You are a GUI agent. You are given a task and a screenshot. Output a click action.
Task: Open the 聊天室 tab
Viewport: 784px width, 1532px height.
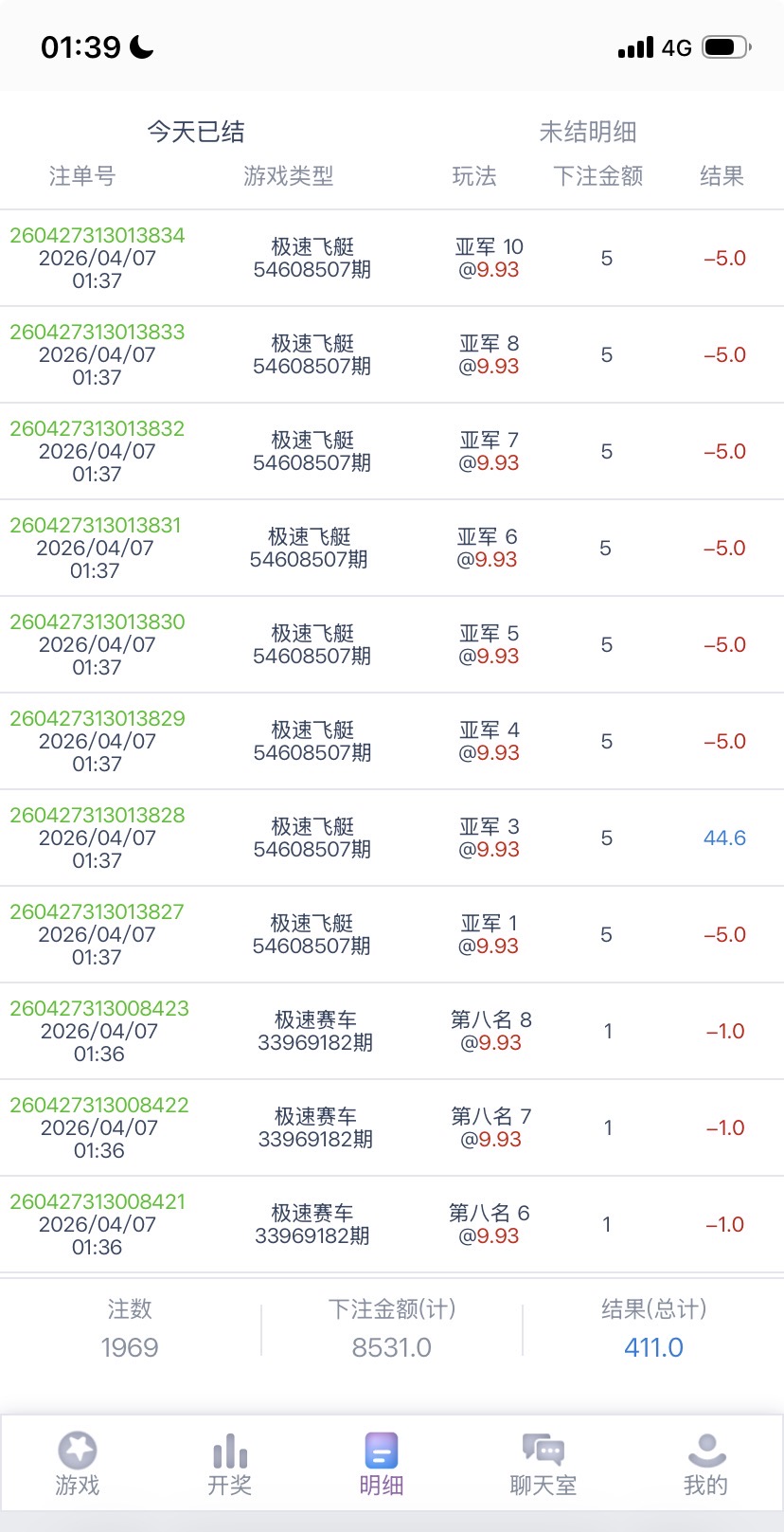[543, 1464]
